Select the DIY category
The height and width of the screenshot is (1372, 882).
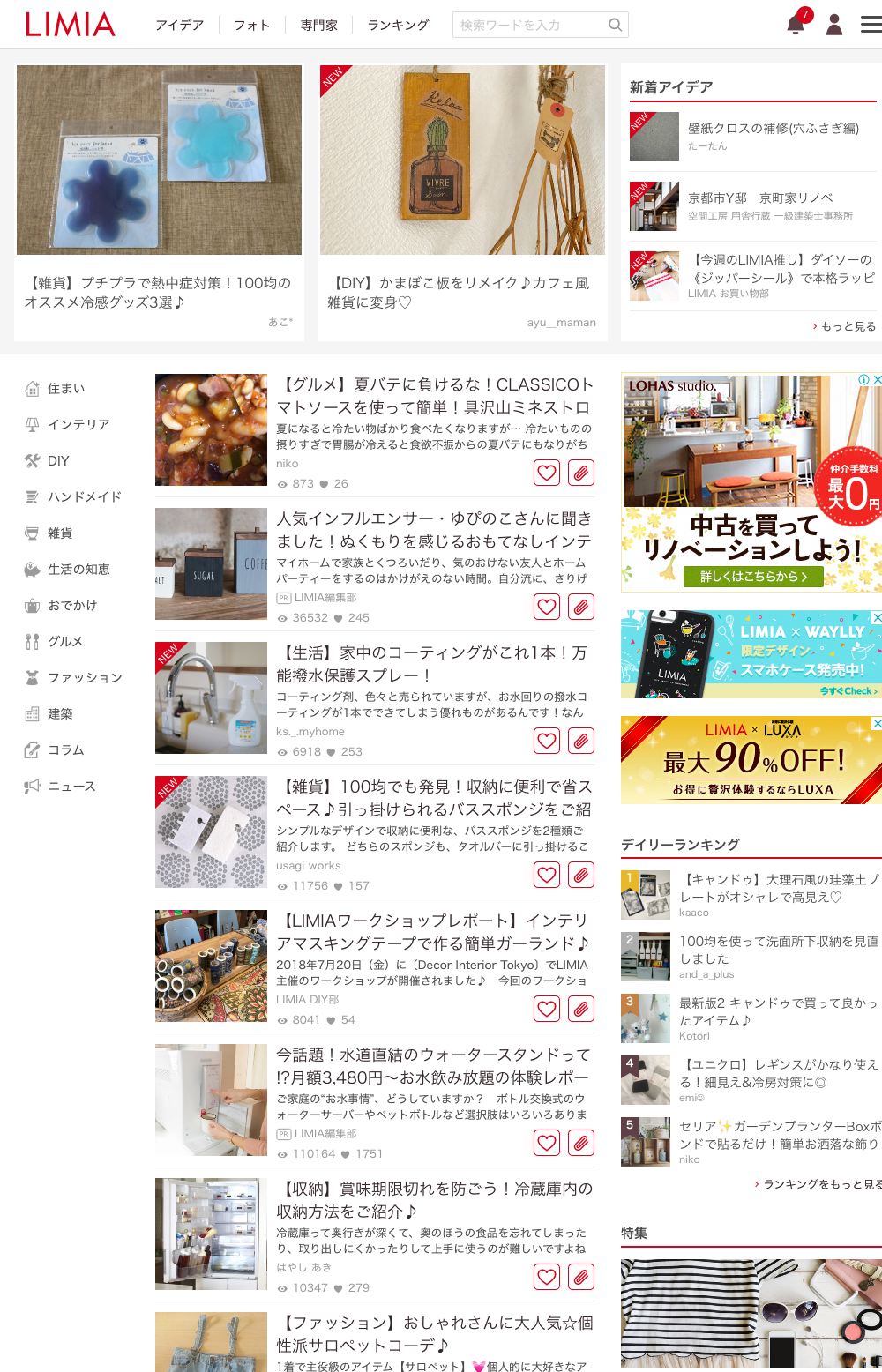58,460
